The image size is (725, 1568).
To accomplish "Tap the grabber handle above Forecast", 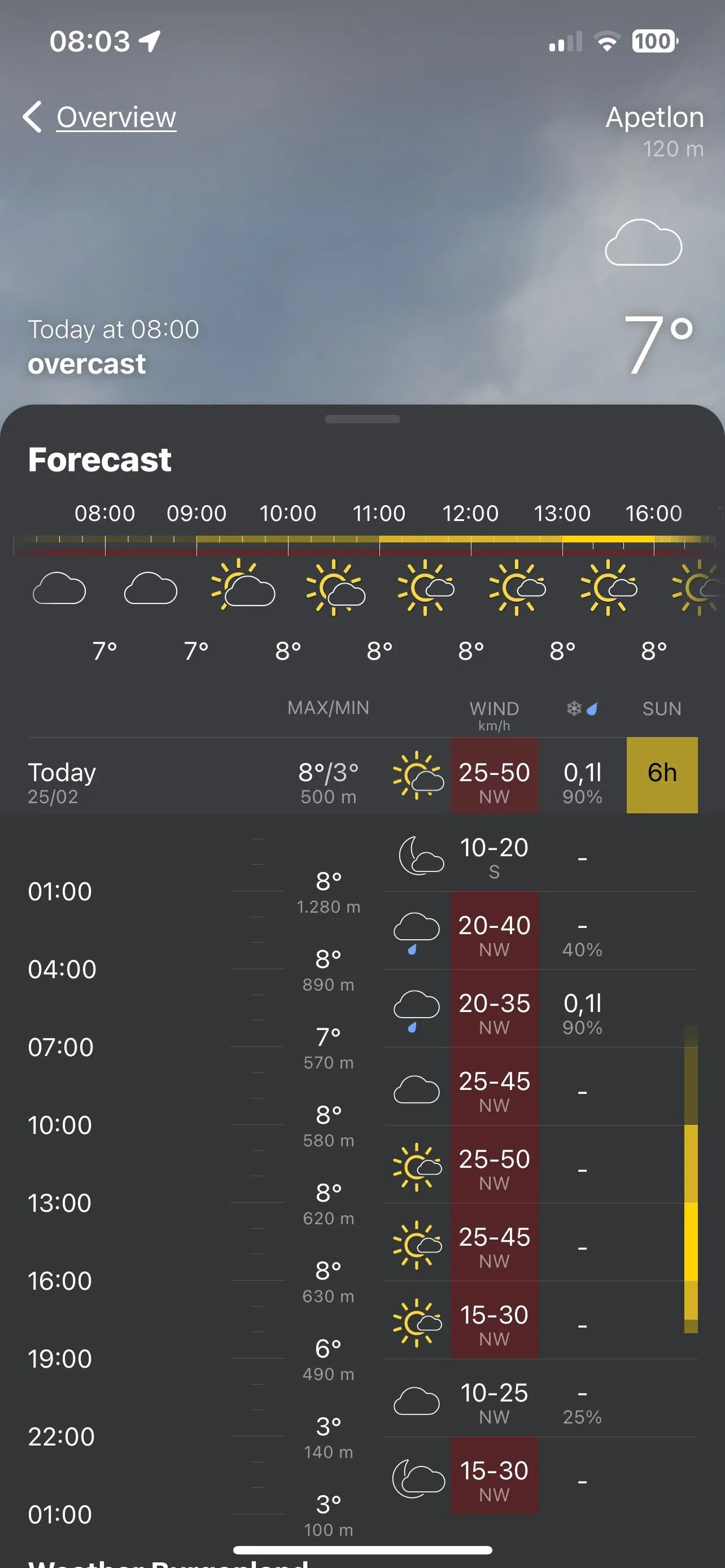I will [362, 419].
